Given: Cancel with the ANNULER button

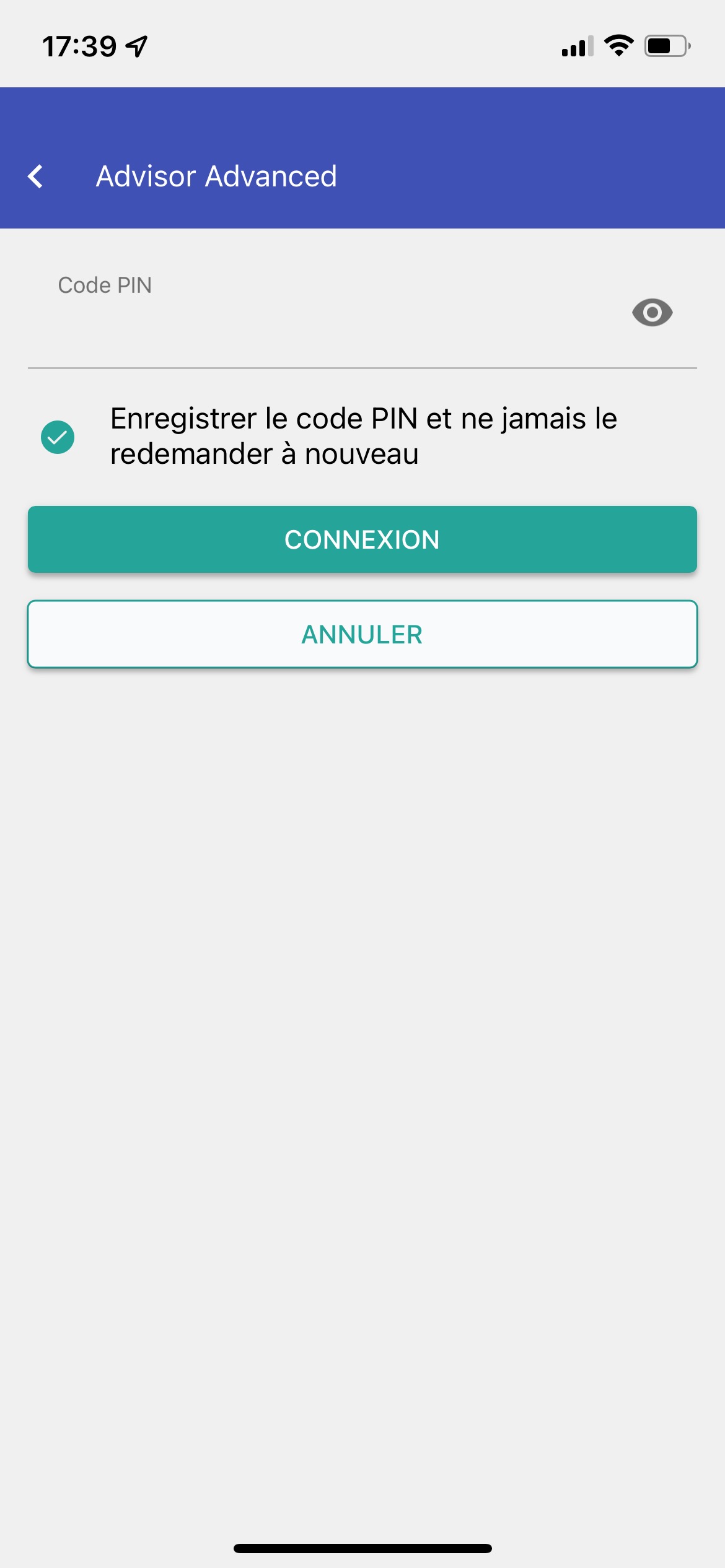Looking at the screenshot, I should [x=362, y=634].
